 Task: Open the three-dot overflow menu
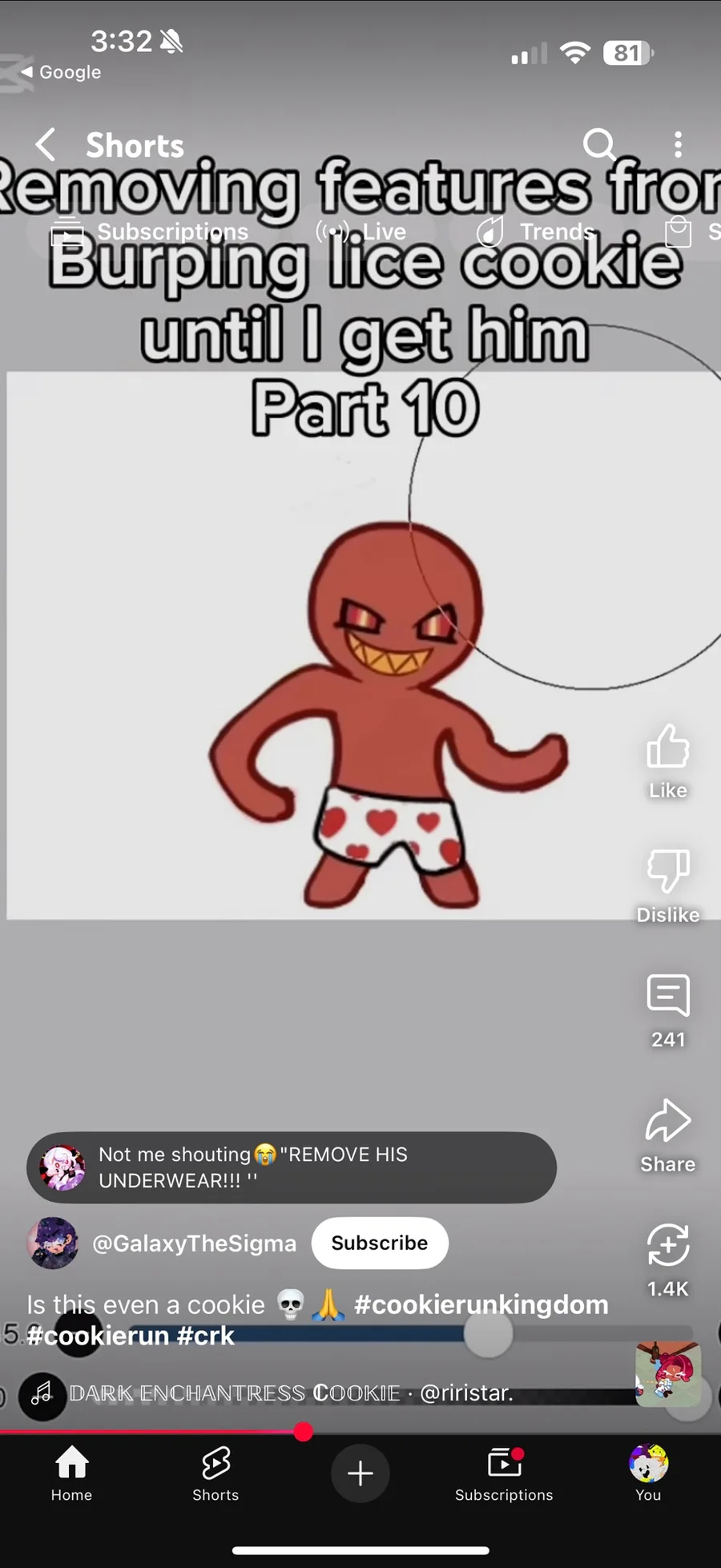tap(678, 144)
